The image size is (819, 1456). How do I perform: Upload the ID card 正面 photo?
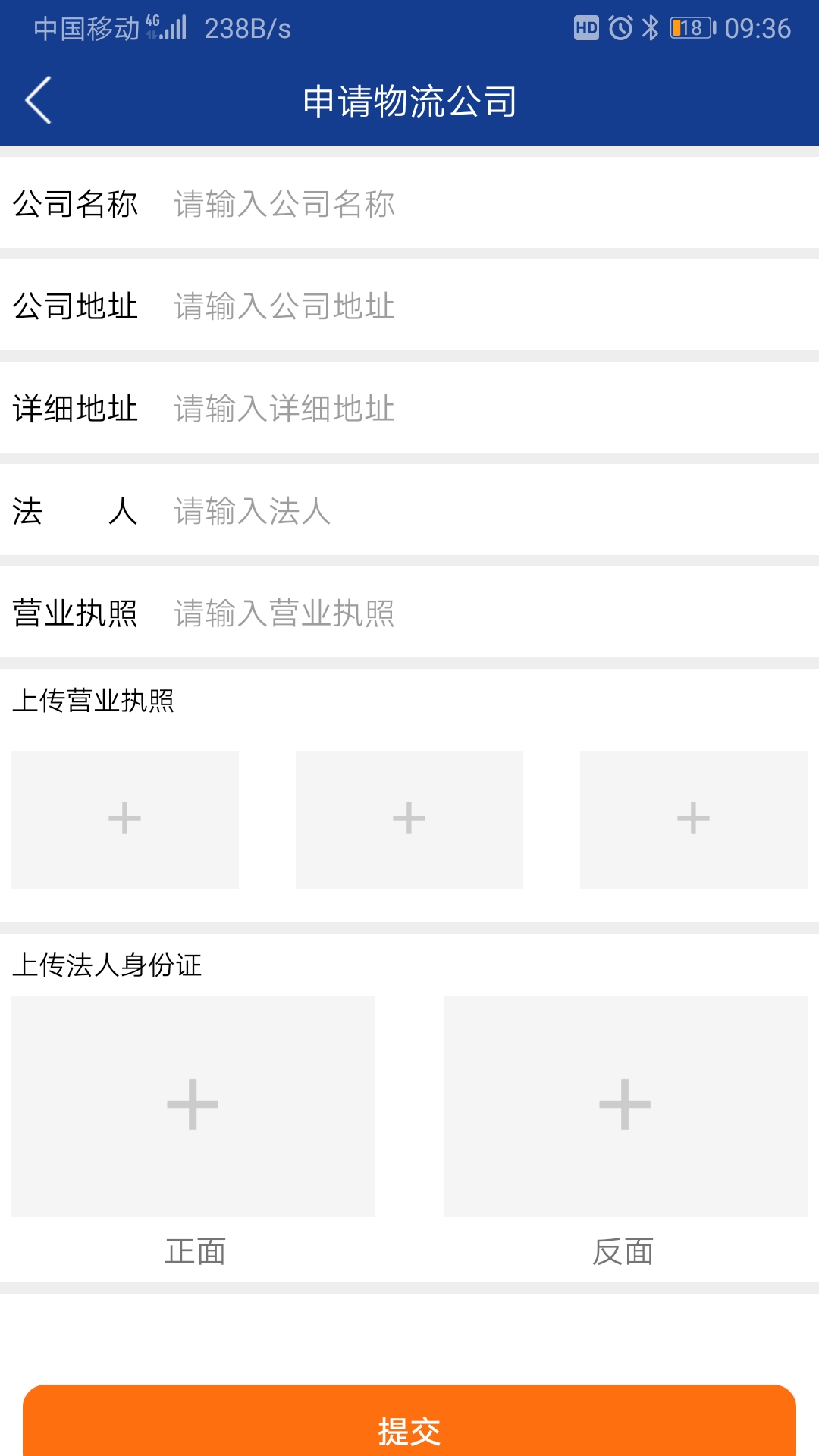point(193,1106)
